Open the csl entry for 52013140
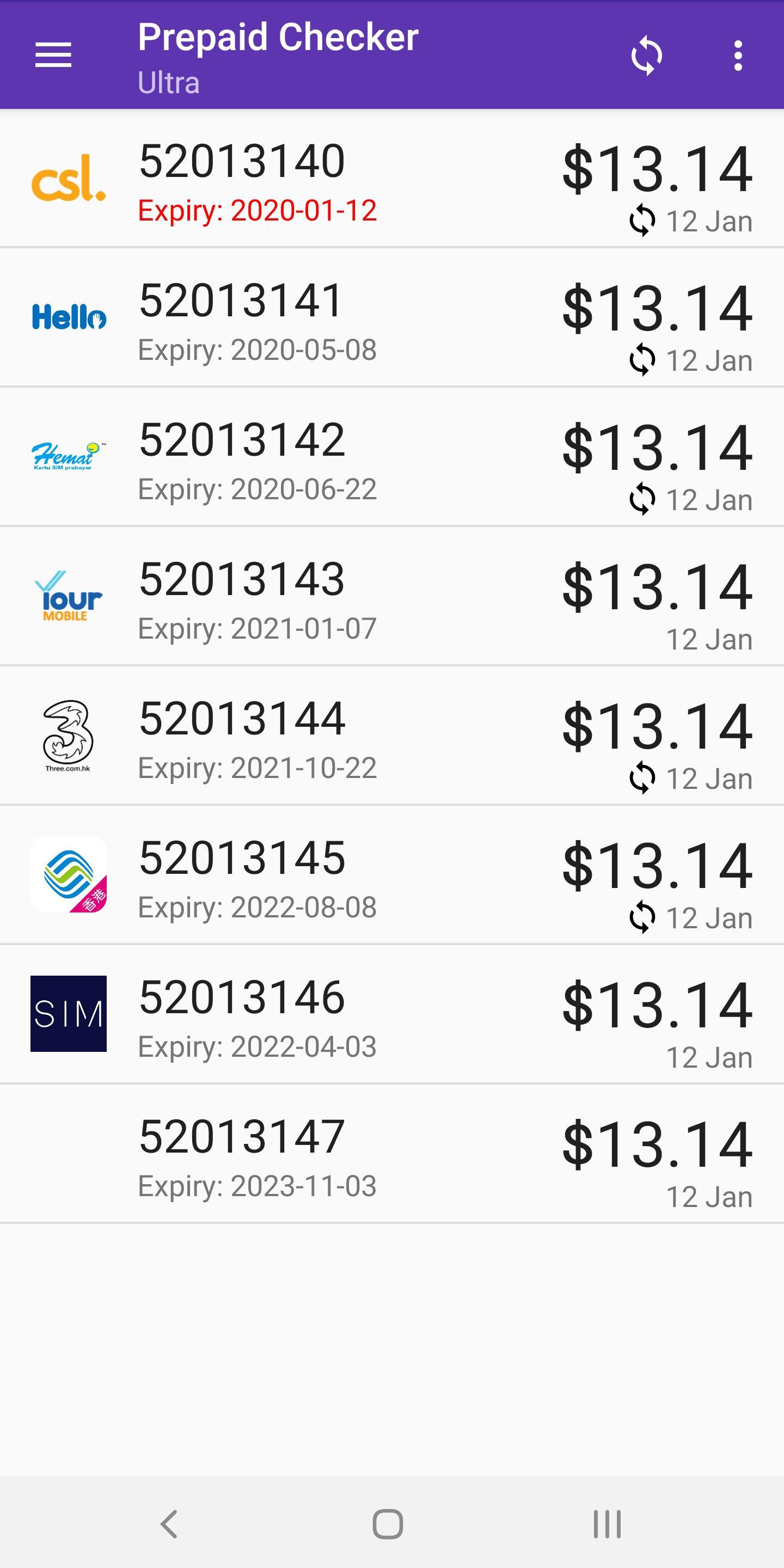Screen dimensions: 784x1568 click(x=392, y=179)
